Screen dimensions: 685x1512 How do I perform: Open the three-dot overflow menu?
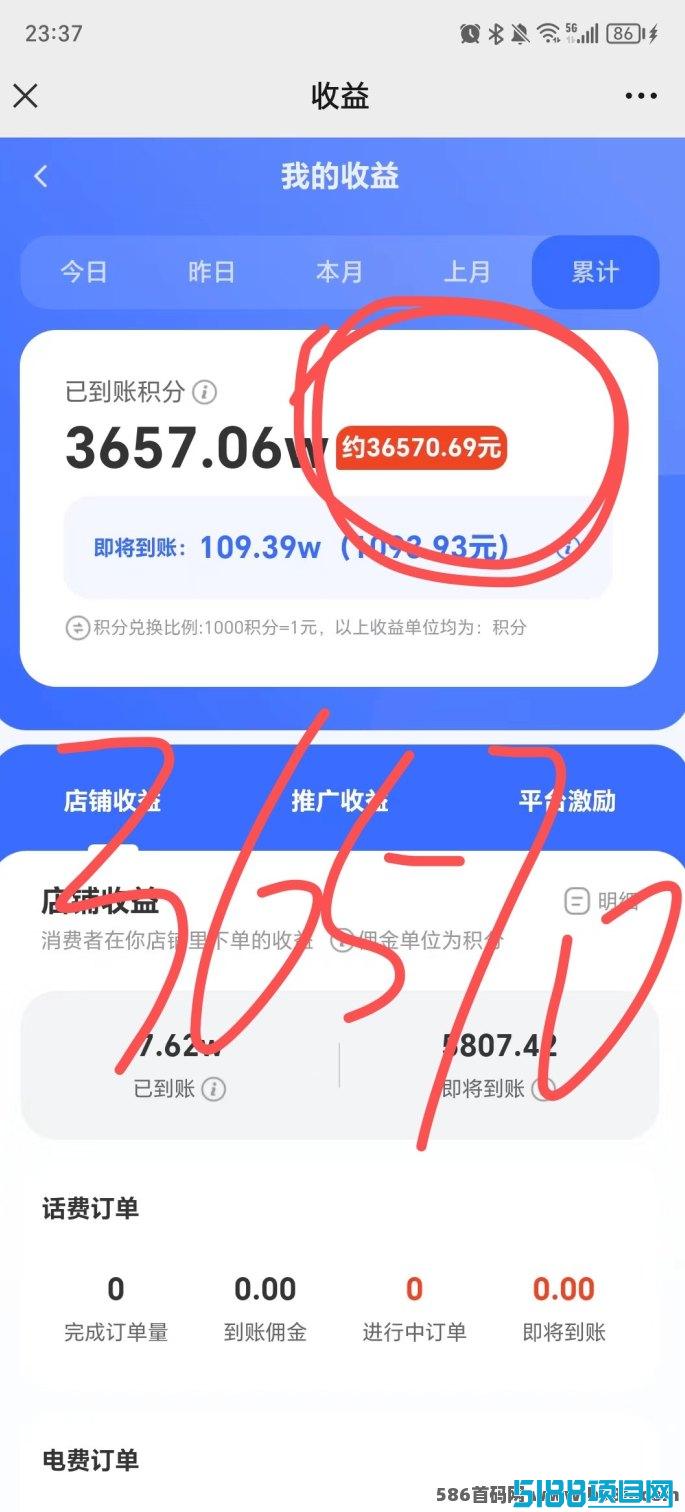[x=641, y=96]
